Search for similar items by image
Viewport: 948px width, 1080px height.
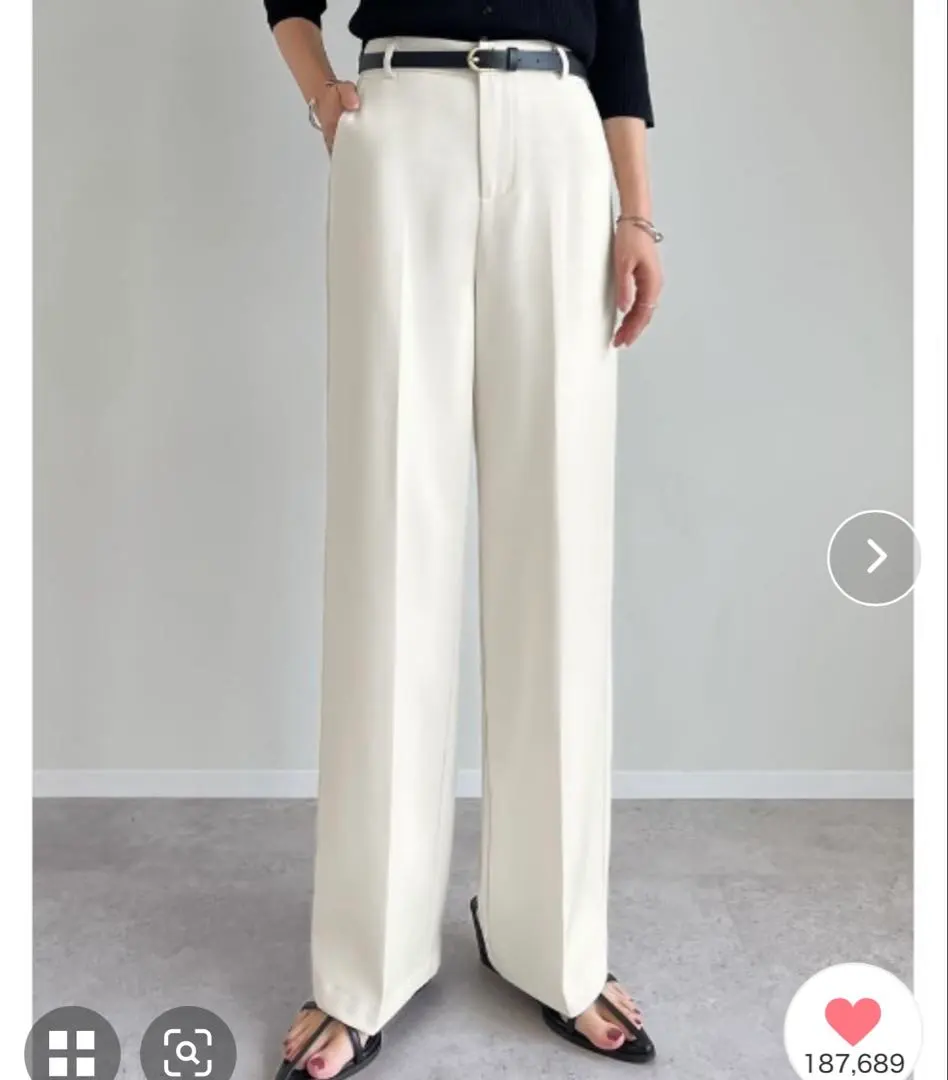pyautogui.click(x=188, y=1050)
